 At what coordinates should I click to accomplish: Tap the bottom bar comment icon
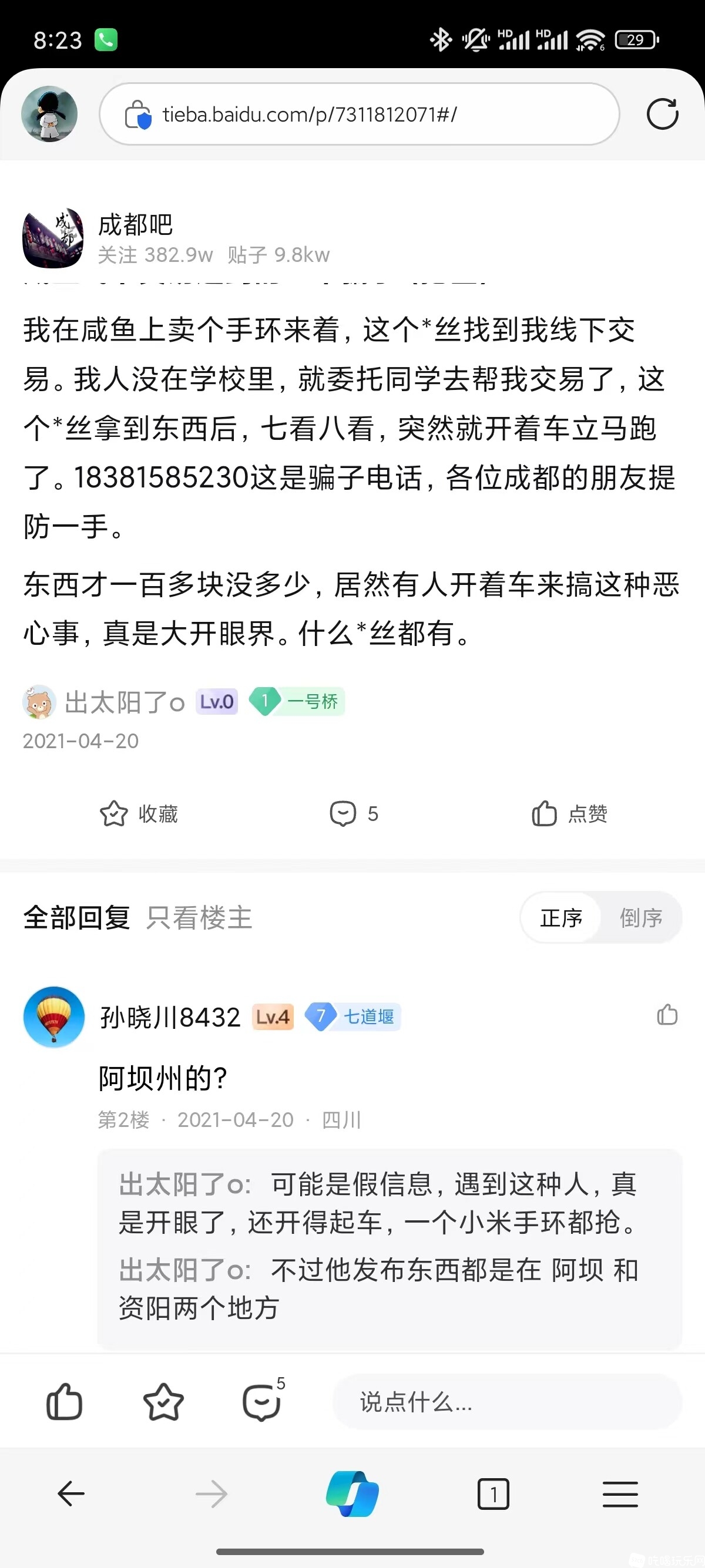click(262, 1402)
